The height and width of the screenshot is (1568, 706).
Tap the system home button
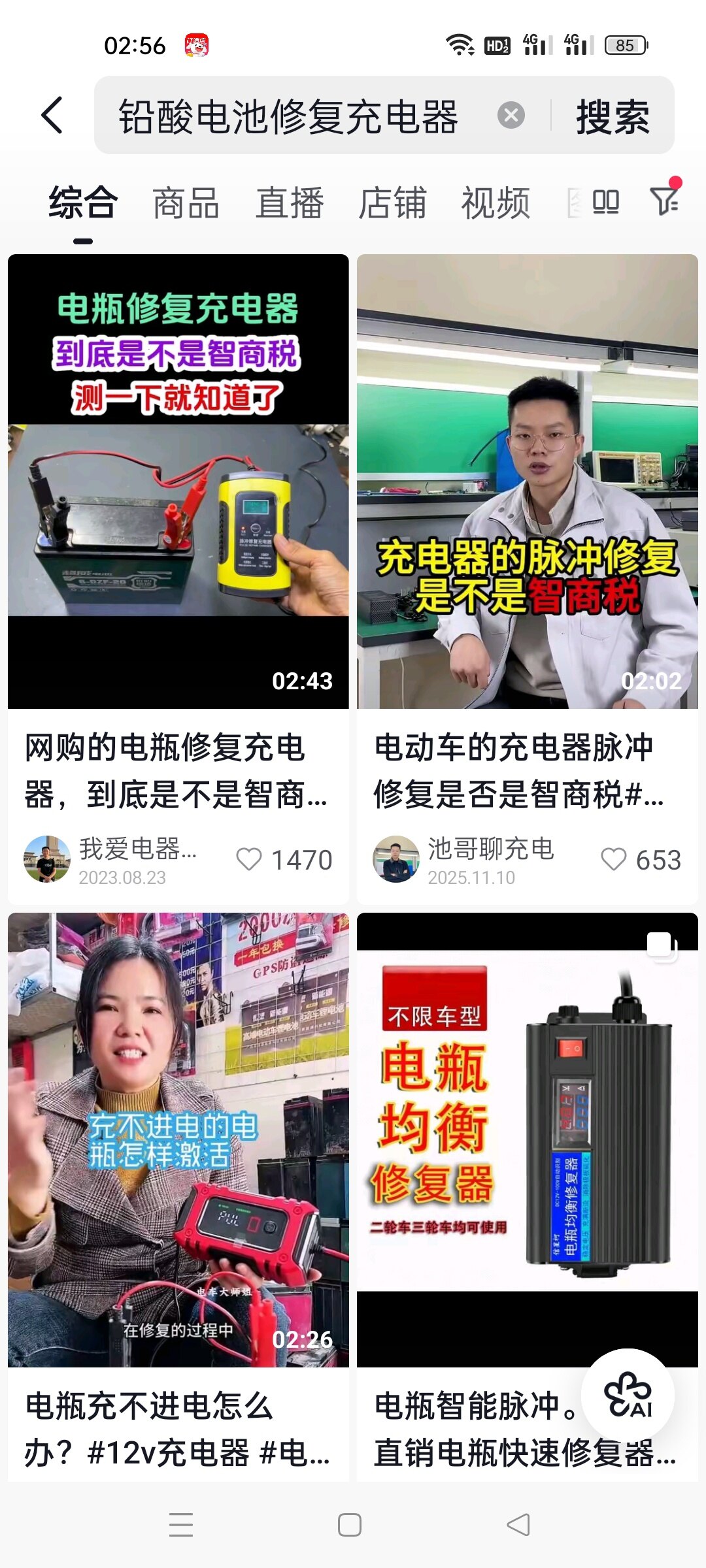pyautogui.click(x=350, y=1526)
